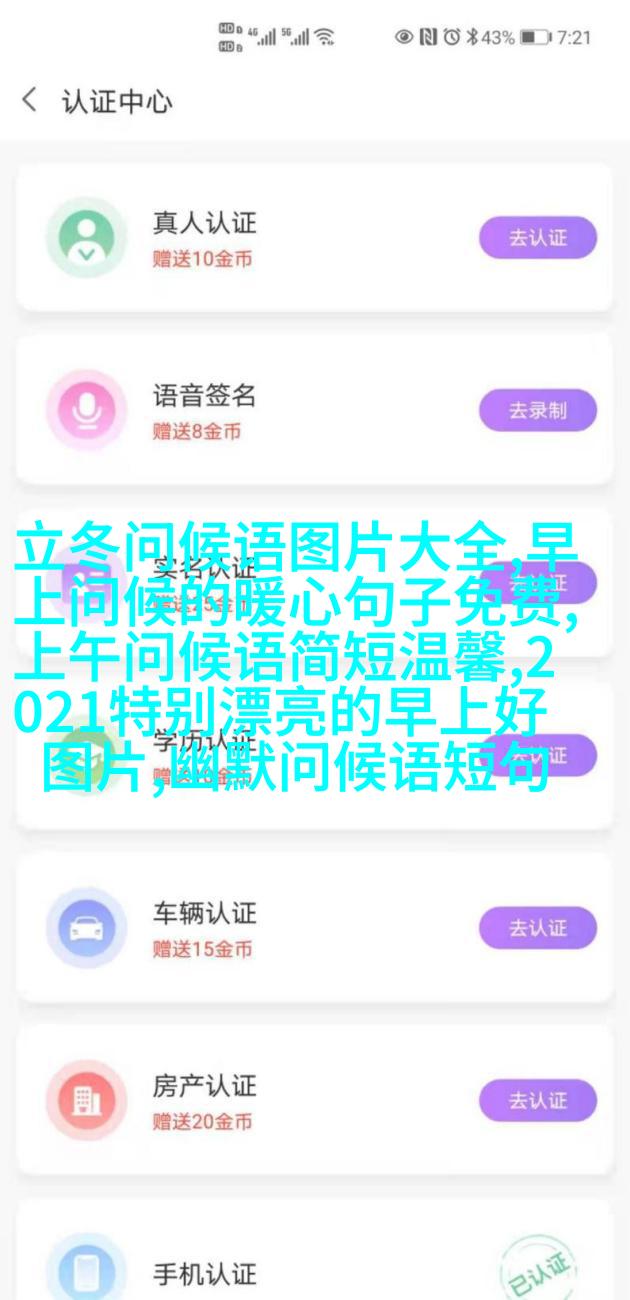This screenshot has width=630, height=1300.
Task: Tap 去录制 for 语音签名
Action: 537,410
